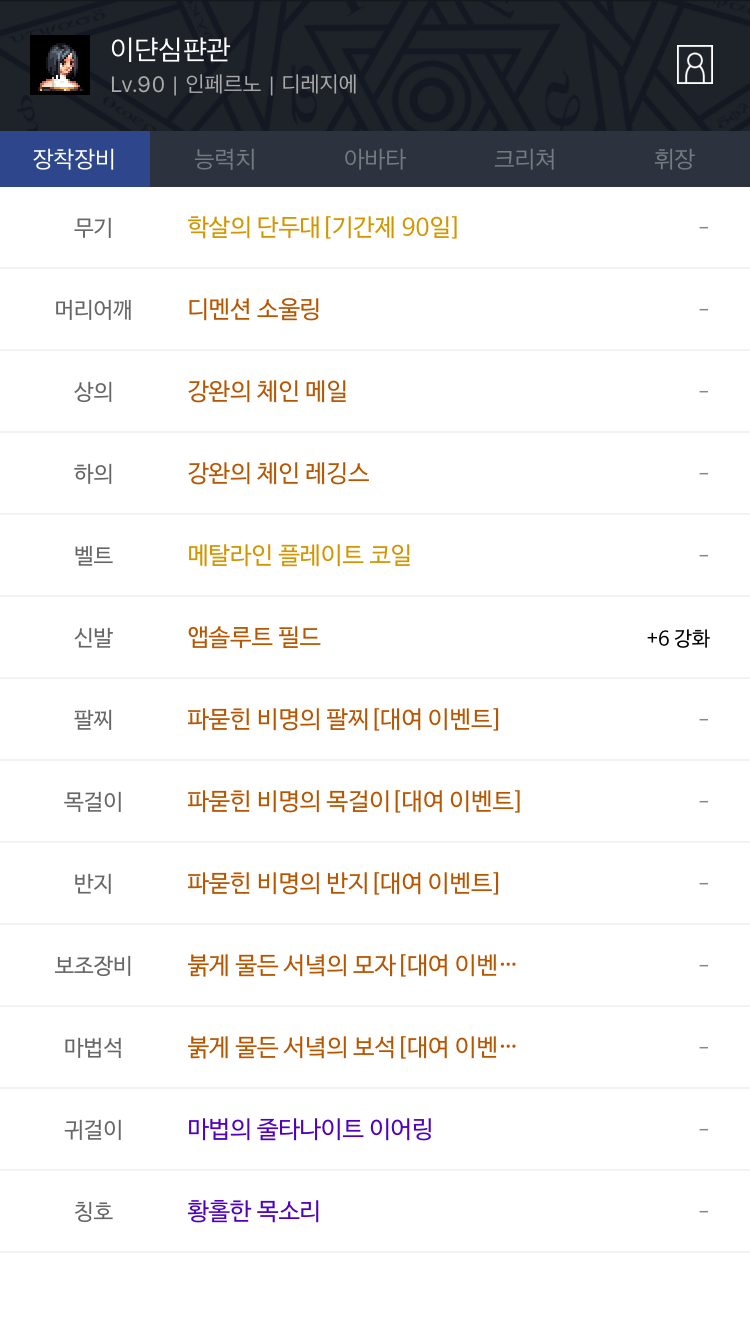
Task: Switch to the 능력치 tab
Action: tap(225, 159)
